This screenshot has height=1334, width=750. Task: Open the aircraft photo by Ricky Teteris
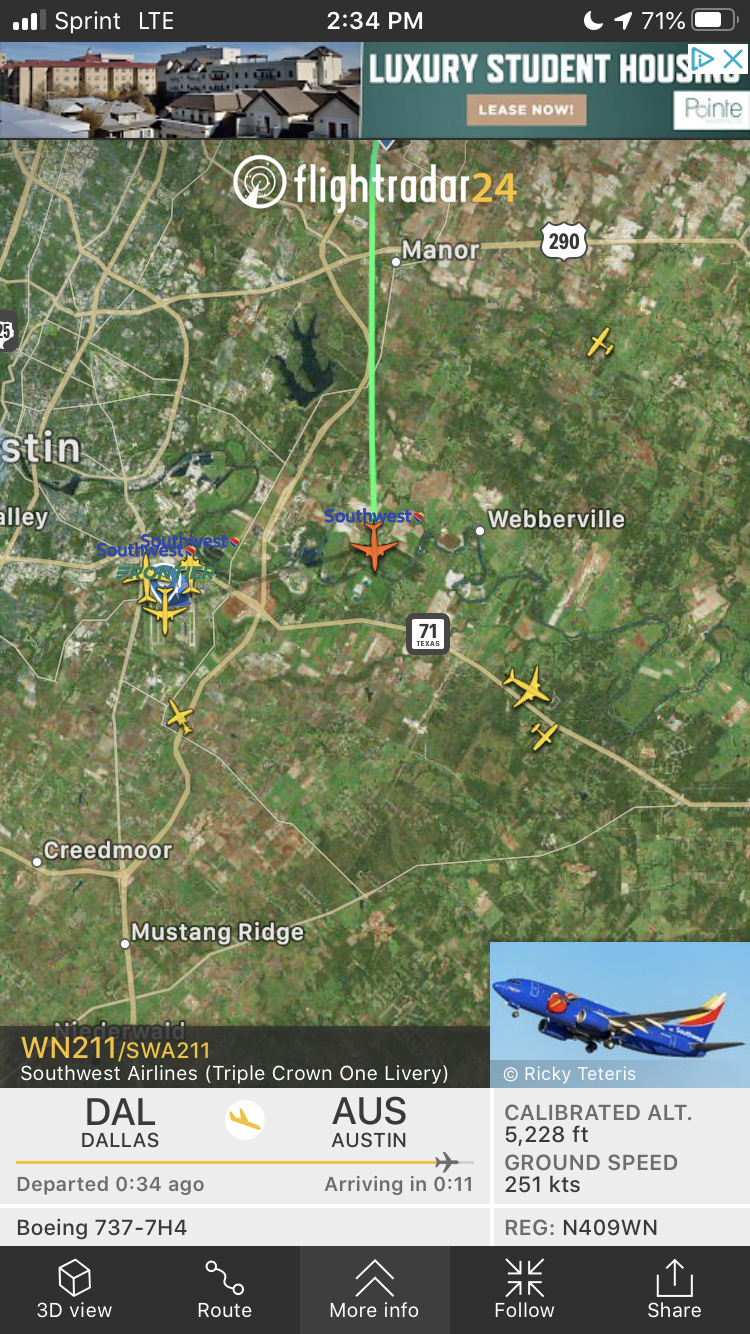tap(619, 1013)
